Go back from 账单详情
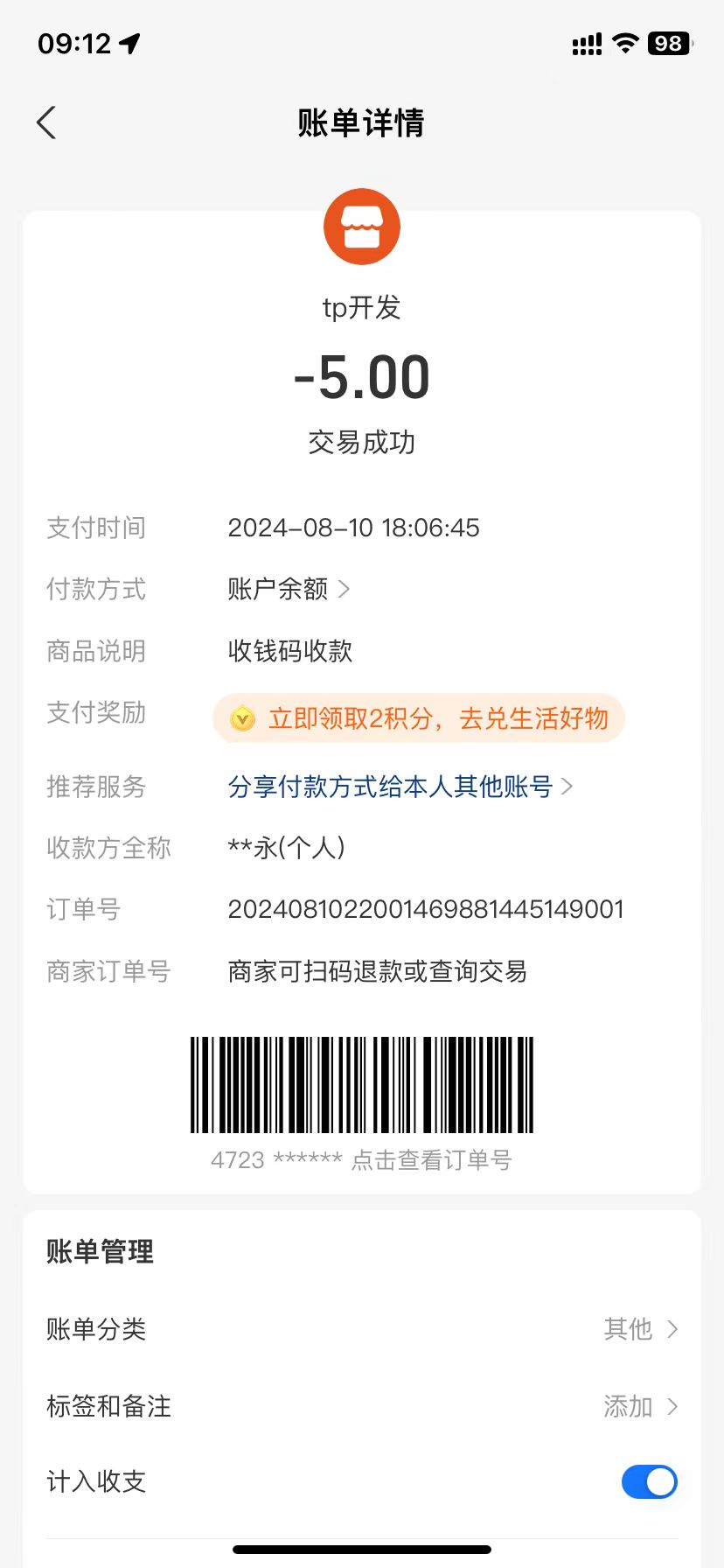 (x=47, y=122)
